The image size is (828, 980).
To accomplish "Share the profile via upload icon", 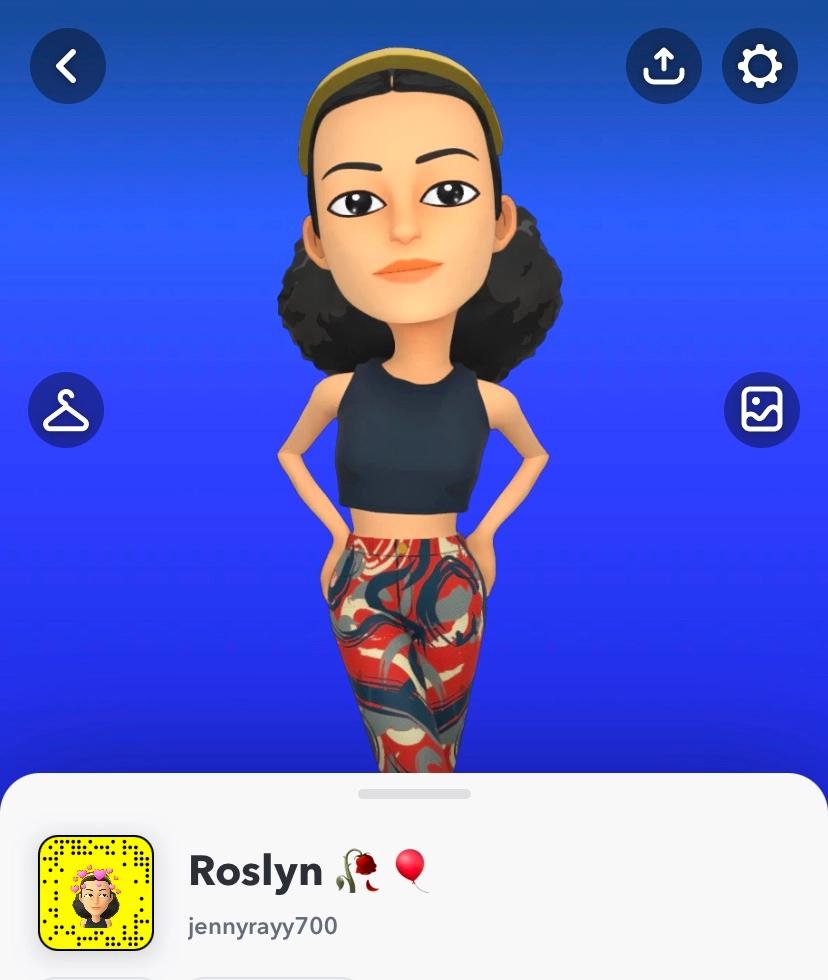I will (663, 66).
